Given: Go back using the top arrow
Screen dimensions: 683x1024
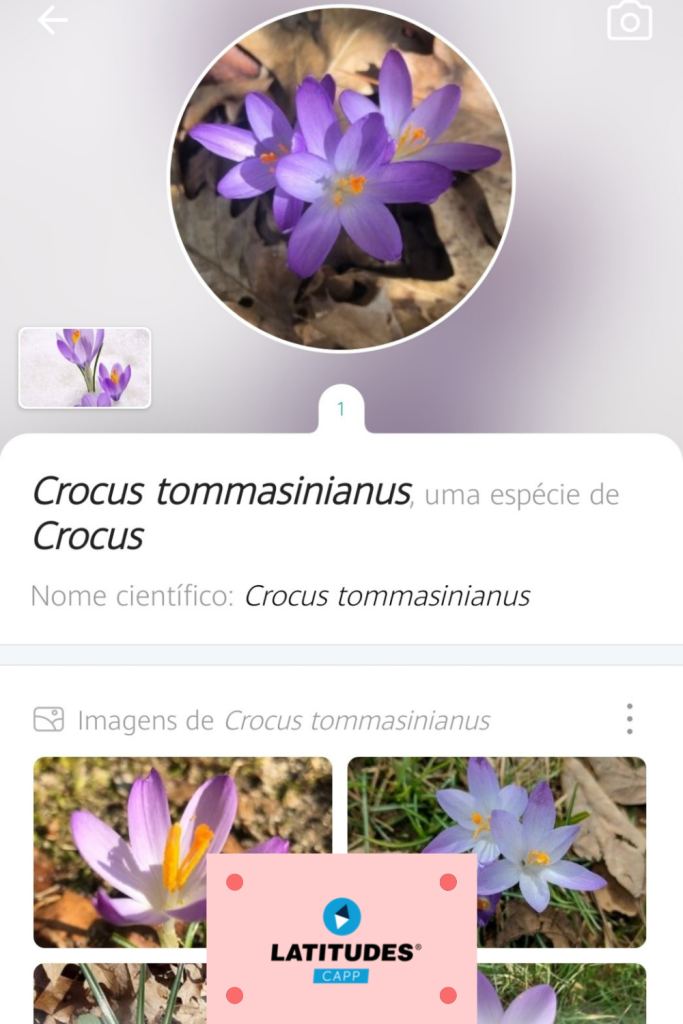Looking at the screenshot, I should point(52,21).
